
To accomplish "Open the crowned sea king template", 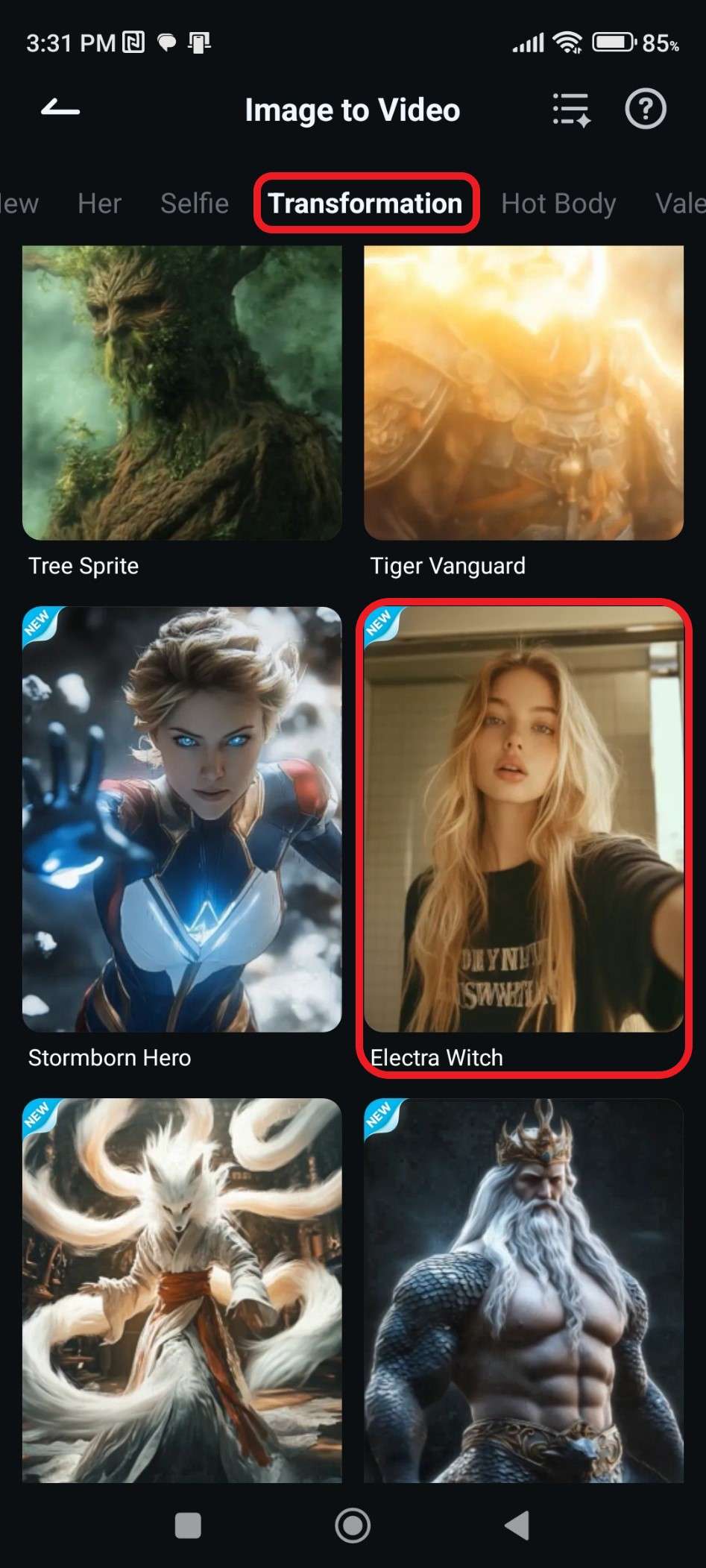I will (x=523, y=1290).
